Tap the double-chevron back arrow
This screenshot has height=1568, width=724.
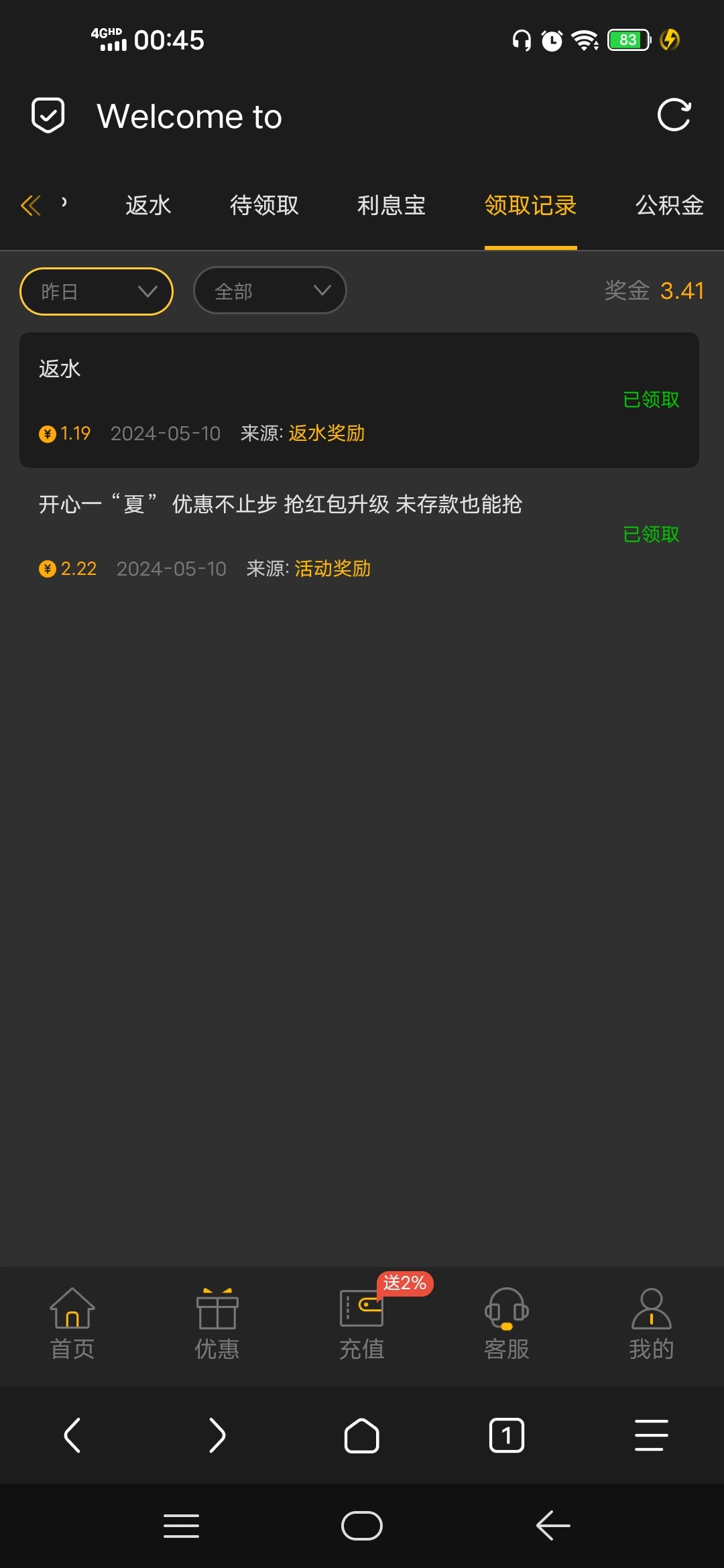point(31,205)
